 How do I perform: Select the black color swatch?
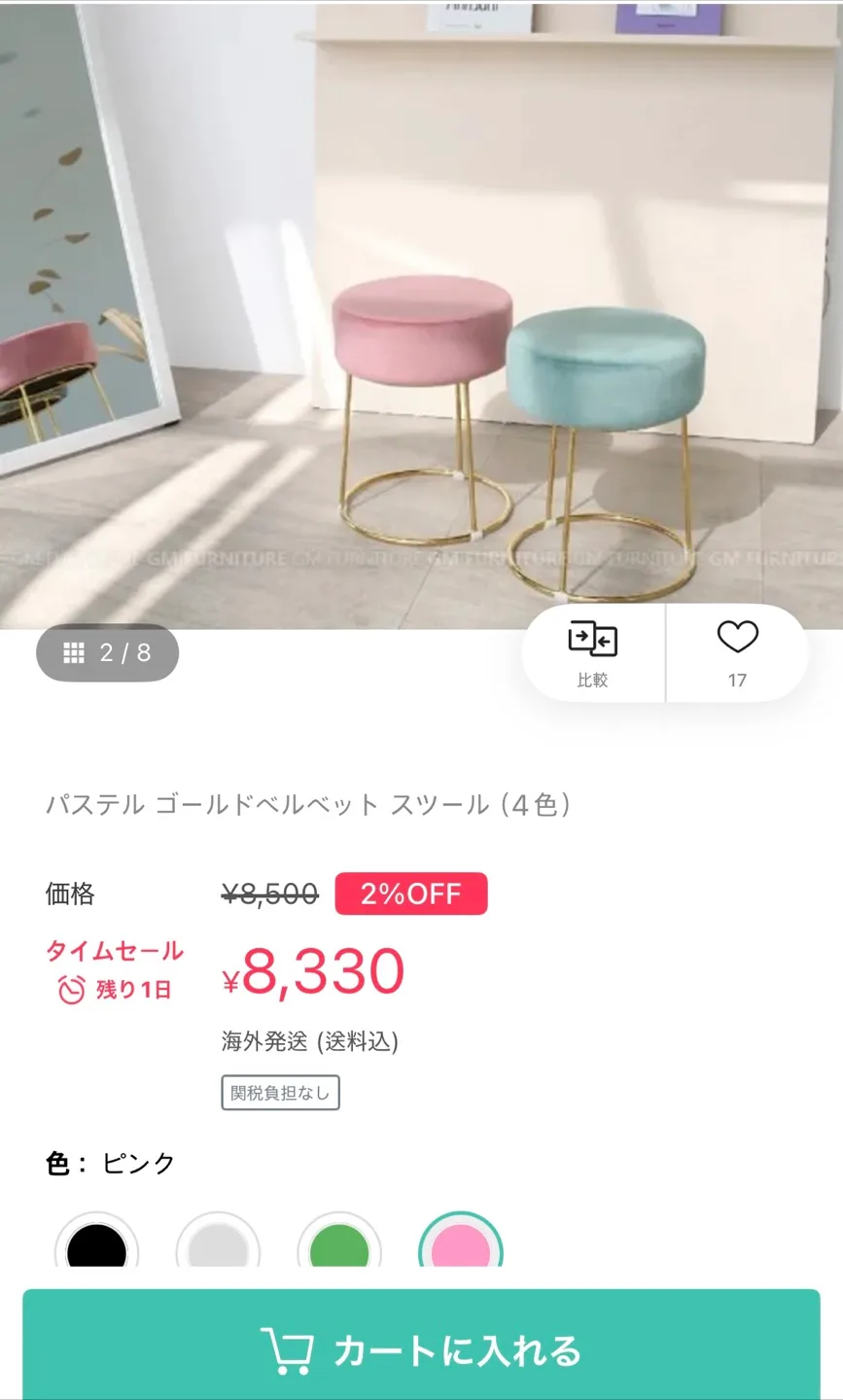pos(96,1245)
